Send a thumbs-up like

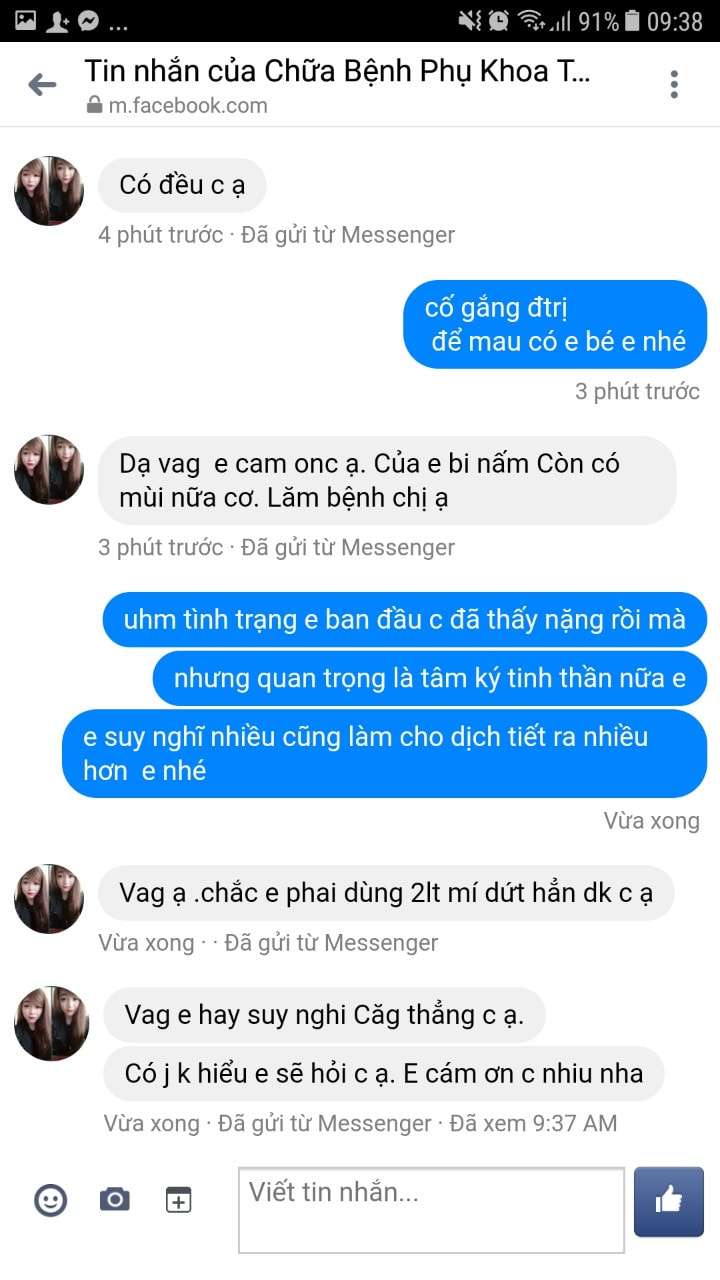(x=669, y=1201)
